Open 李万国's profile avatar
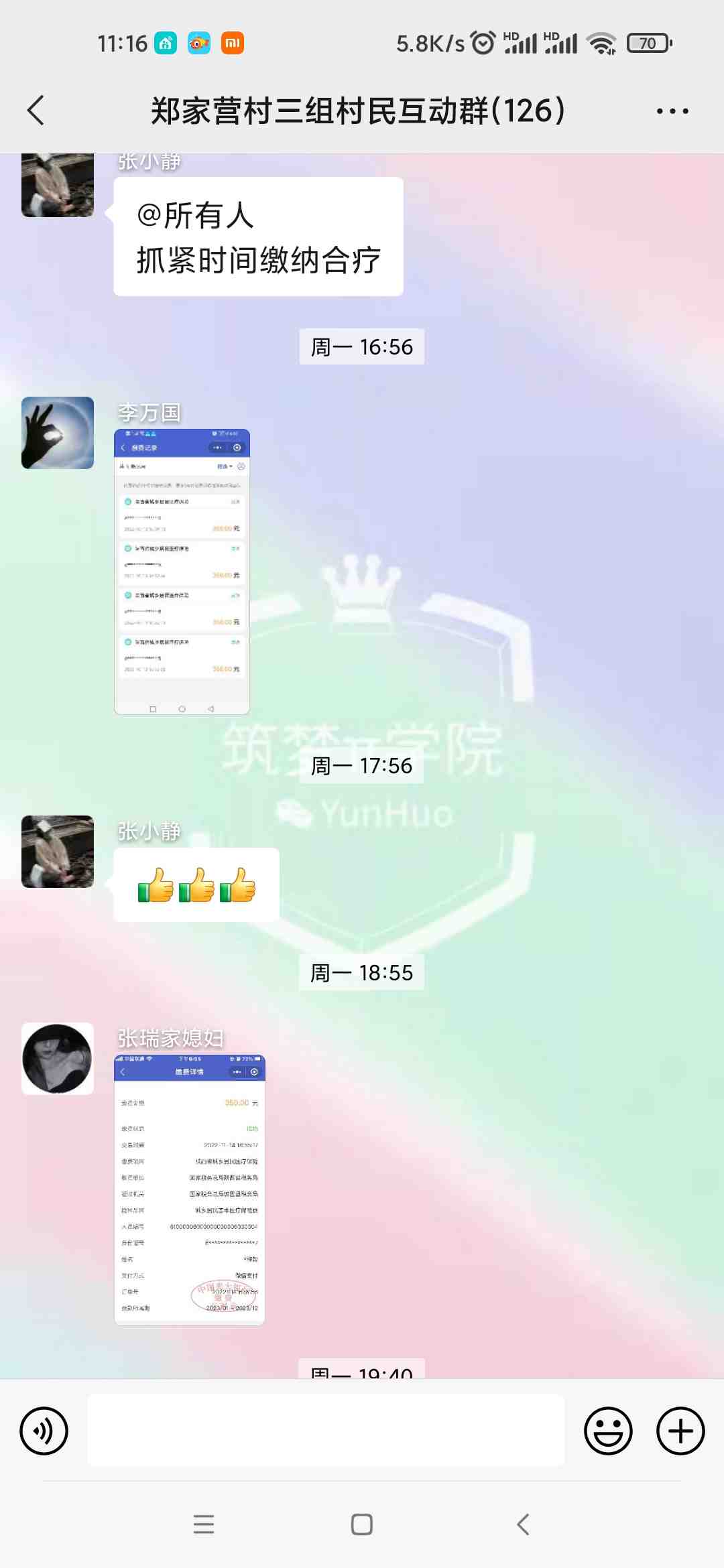 (58, 433)
